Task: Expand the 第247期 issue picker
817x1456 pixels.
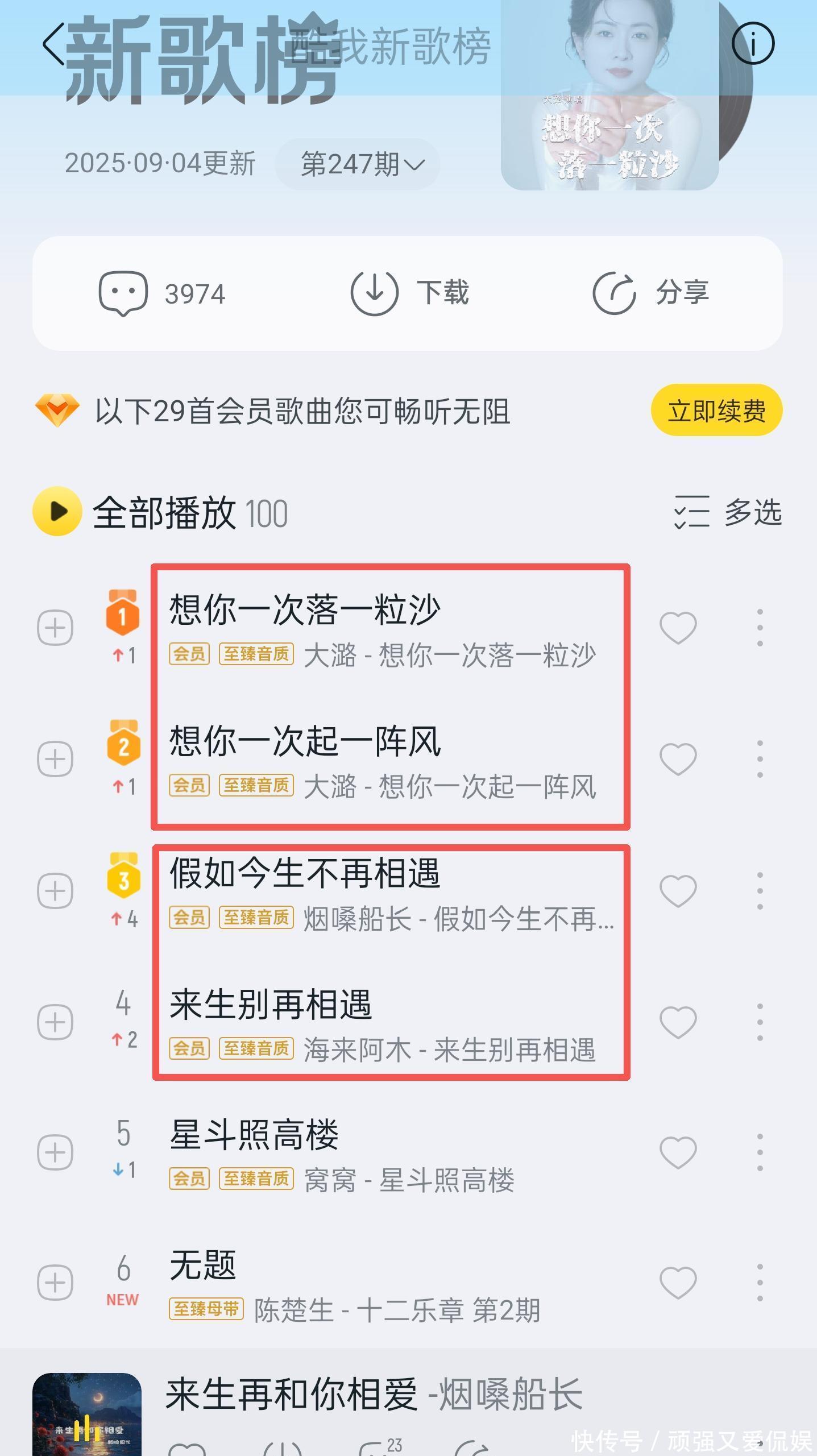Action: pos(358,164)
